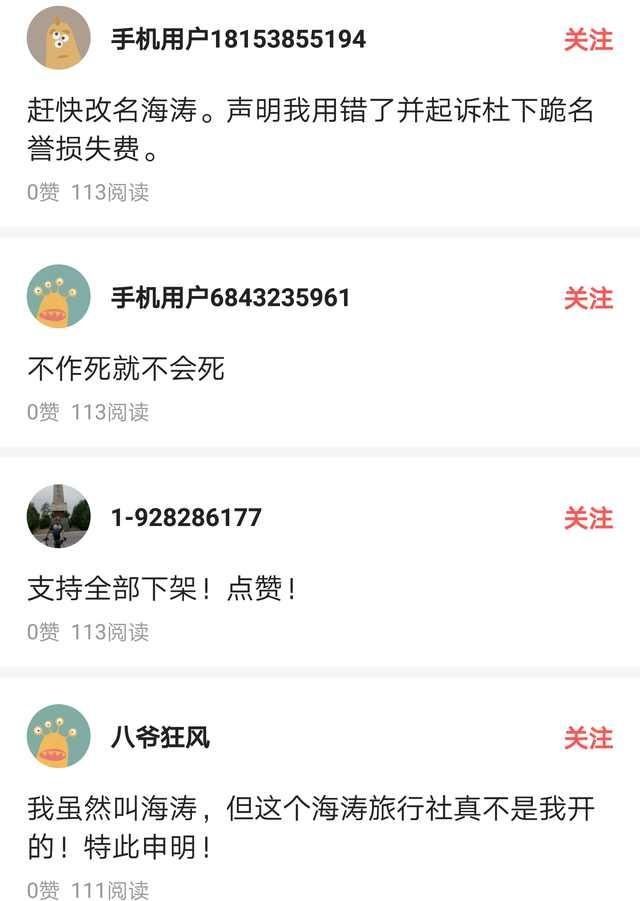
Task: Open profile photo of 1-928286177
Action: (x=59, y=517)
